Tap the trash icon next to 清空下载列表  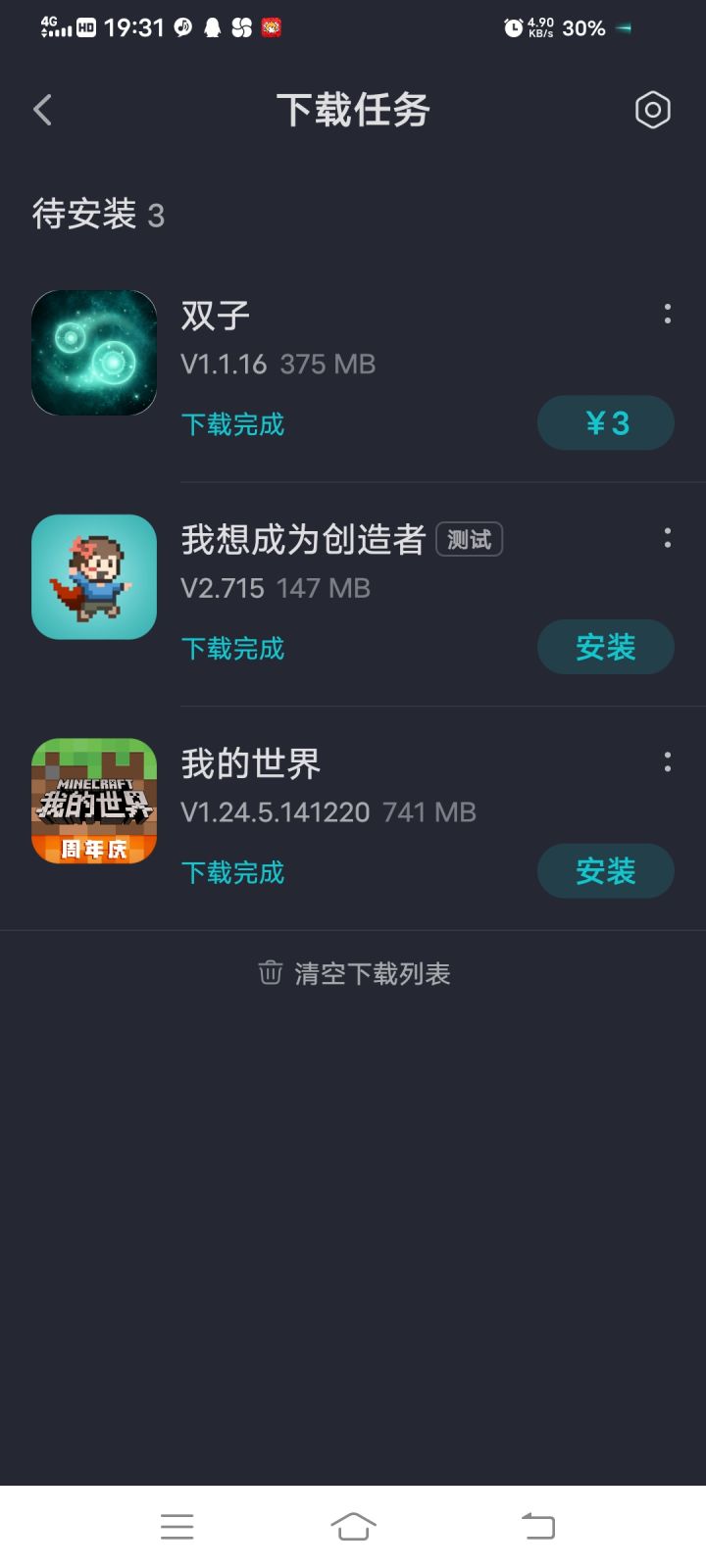(x=272, y=972)
